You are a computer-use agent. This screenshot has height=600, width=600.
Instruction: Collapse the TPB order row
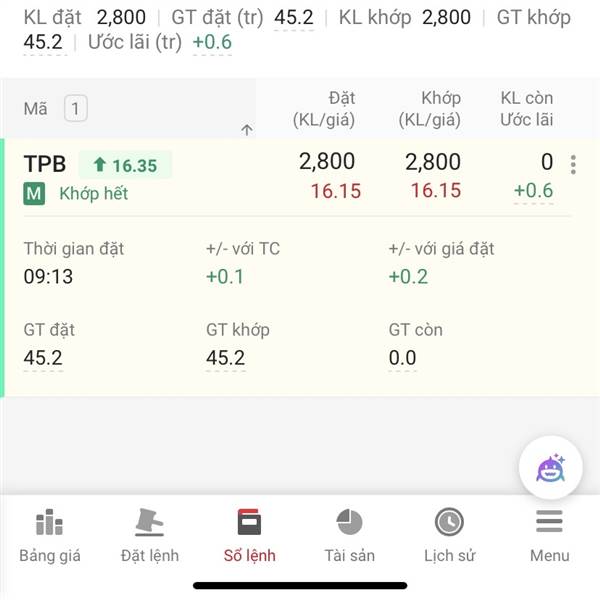click(150, 177)
